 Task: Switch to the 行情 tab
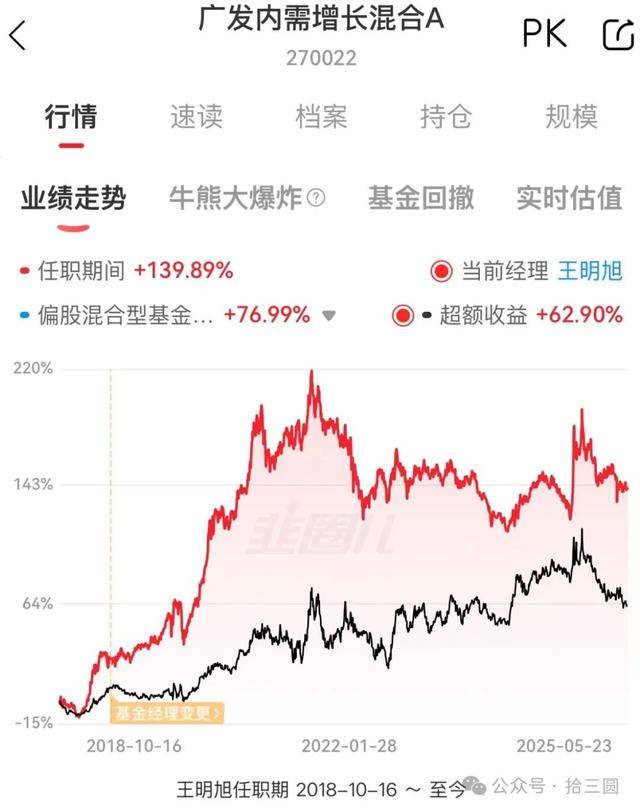click(x=71, y=117)
